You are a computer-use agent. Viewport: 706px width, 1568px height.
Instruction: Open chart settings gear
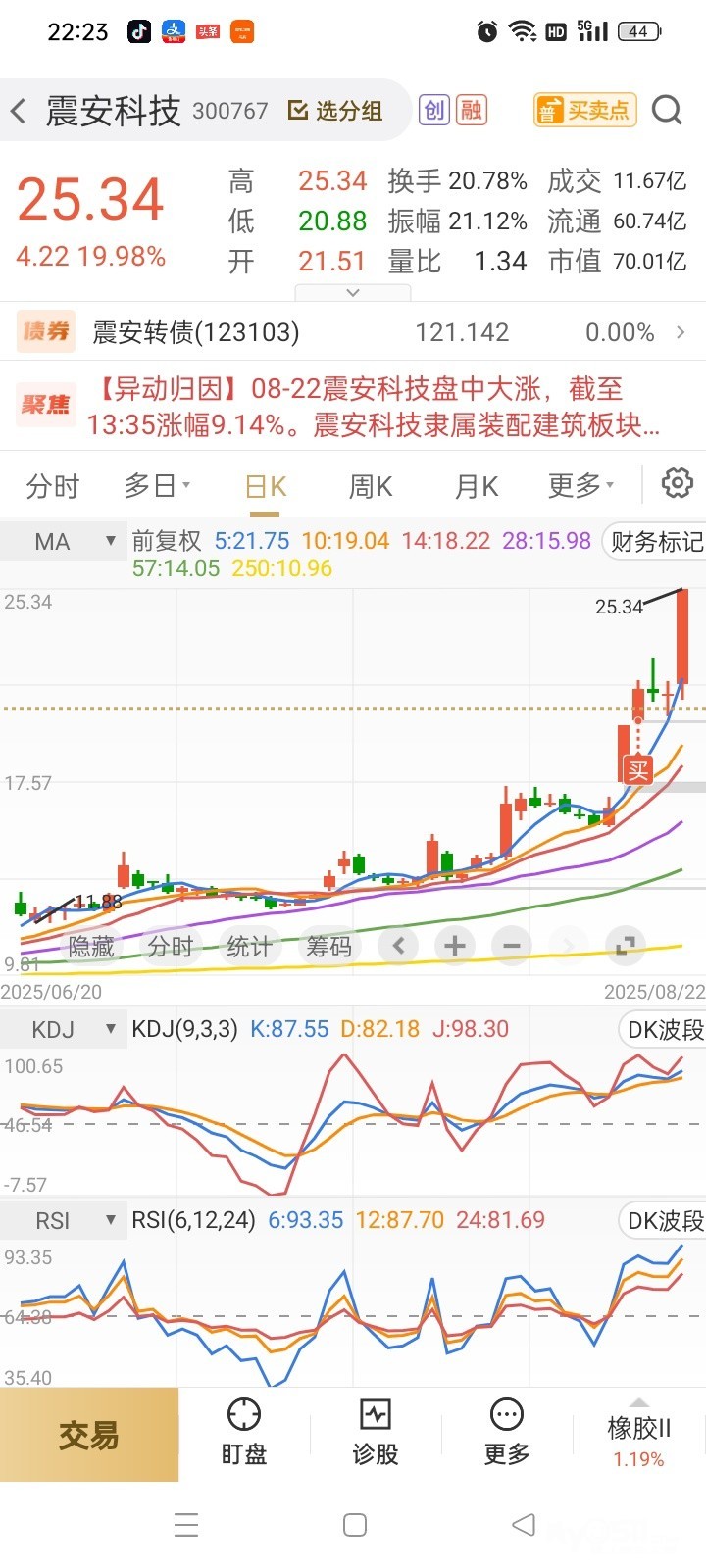click(677, 483)
